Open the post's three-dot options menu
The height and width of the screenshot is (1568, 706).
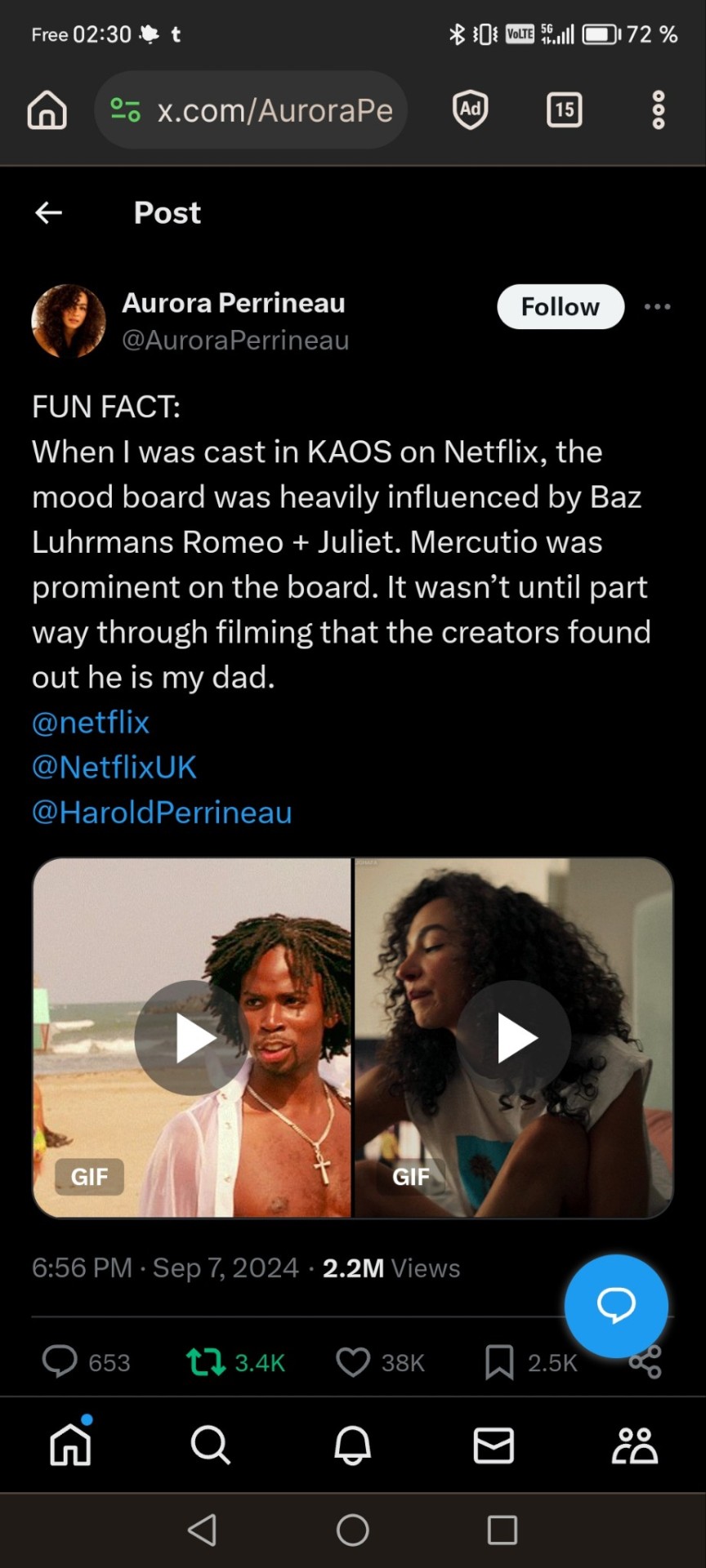pyautogui.click(x=657, y=307)
